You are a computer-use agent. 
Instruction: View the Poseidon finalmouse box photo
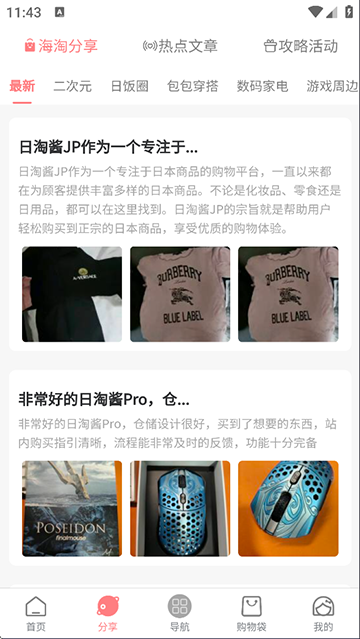click(72, 508)
